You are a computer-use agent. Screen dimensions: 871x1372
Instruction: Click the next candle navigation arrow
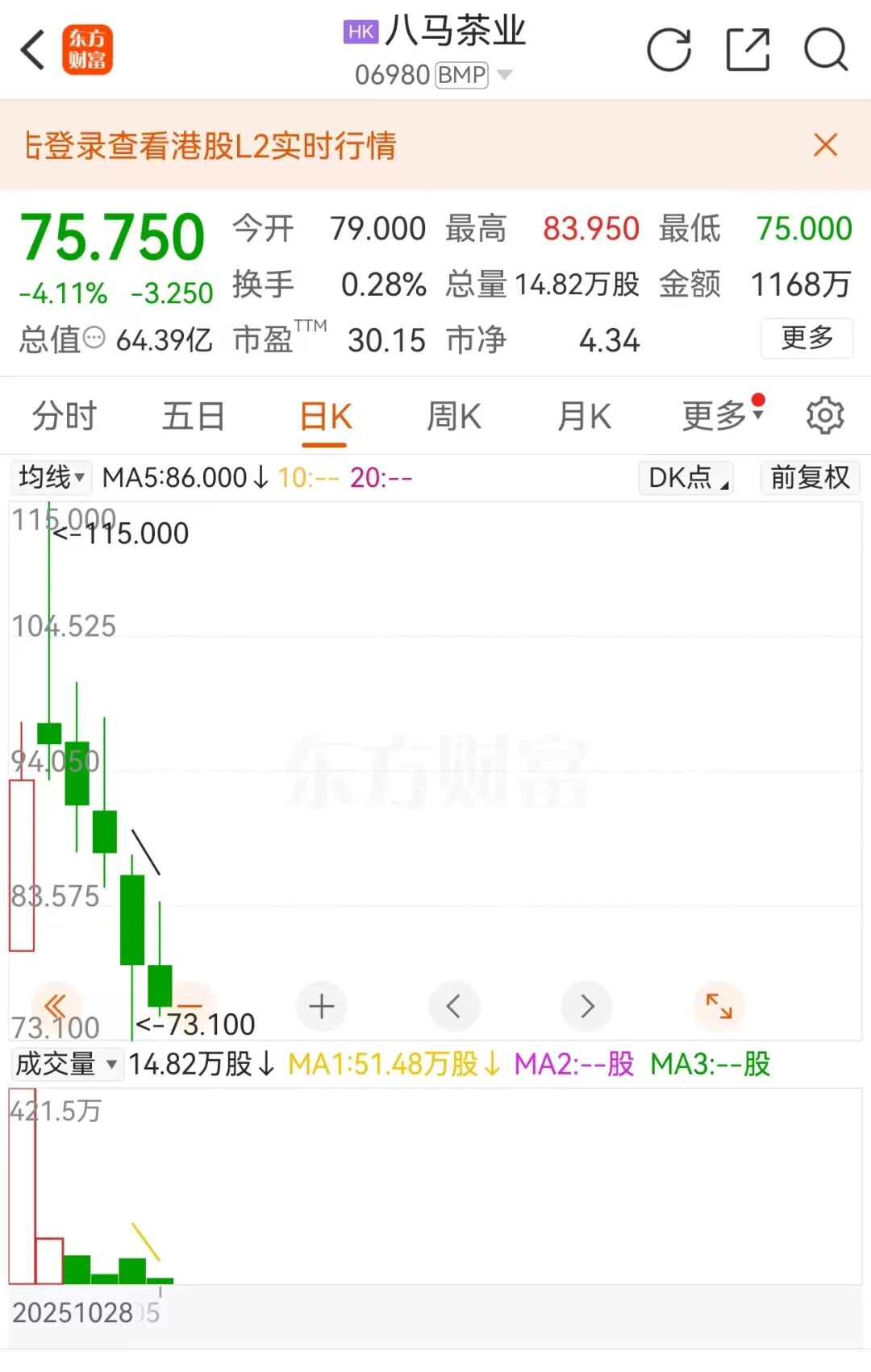pos(586,1006)
